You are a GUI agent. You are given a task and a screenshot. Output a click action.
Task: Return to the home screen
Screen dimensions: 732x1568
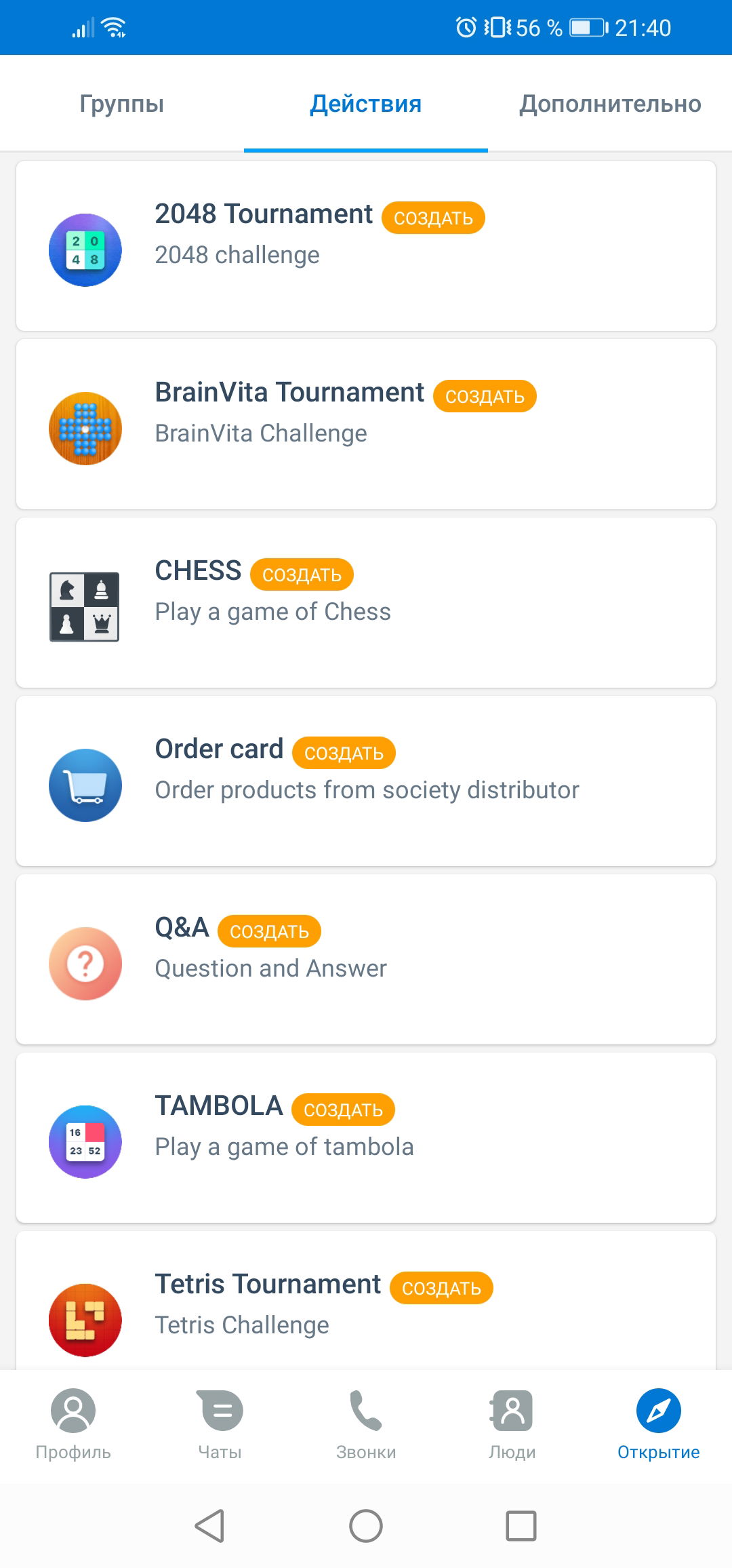(366, 1526)
